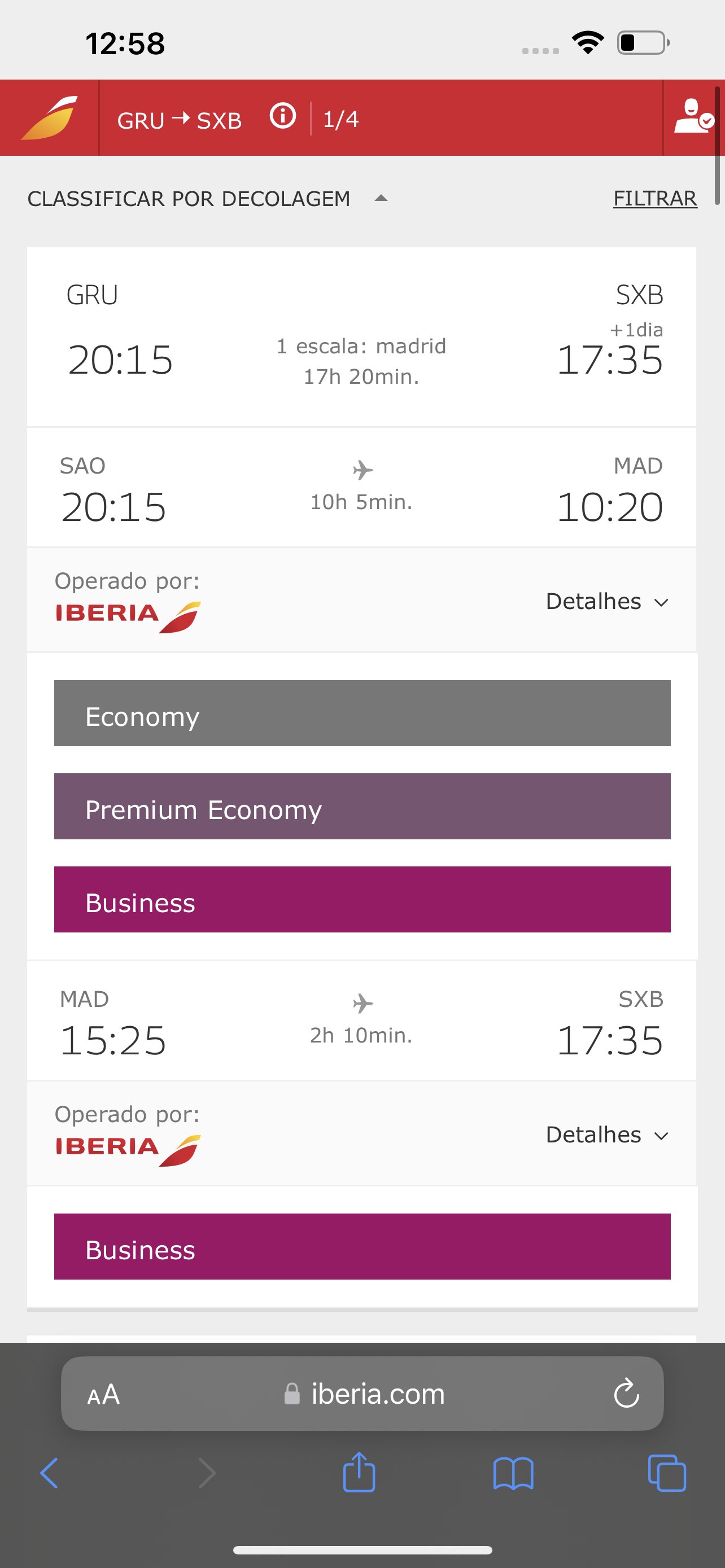Tap the Iberia logo in header
725x1568 pixels.
tap(49, 117)
